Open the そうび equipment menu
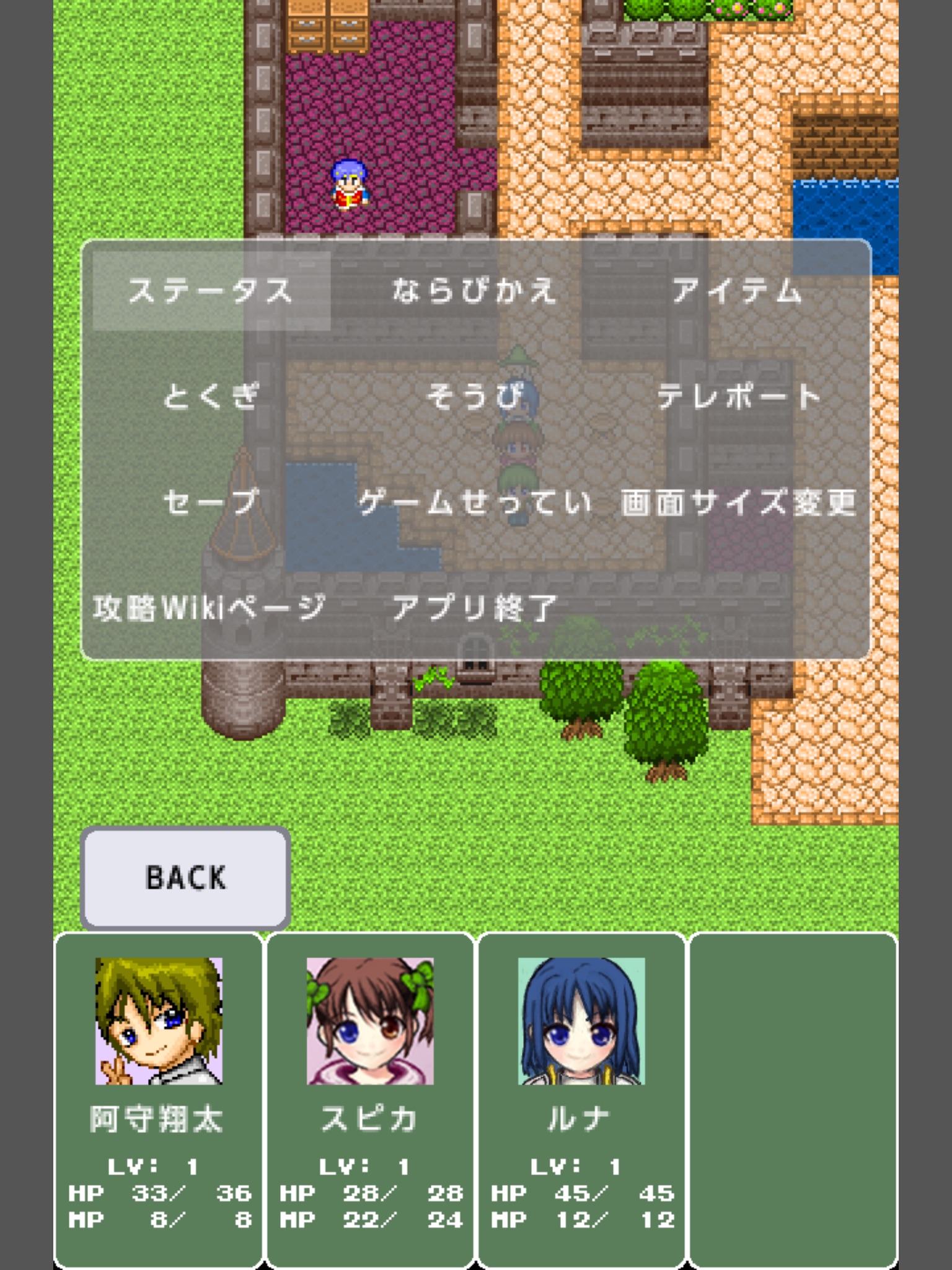This screenshot has height=1270, width=952. click(475, 396)
